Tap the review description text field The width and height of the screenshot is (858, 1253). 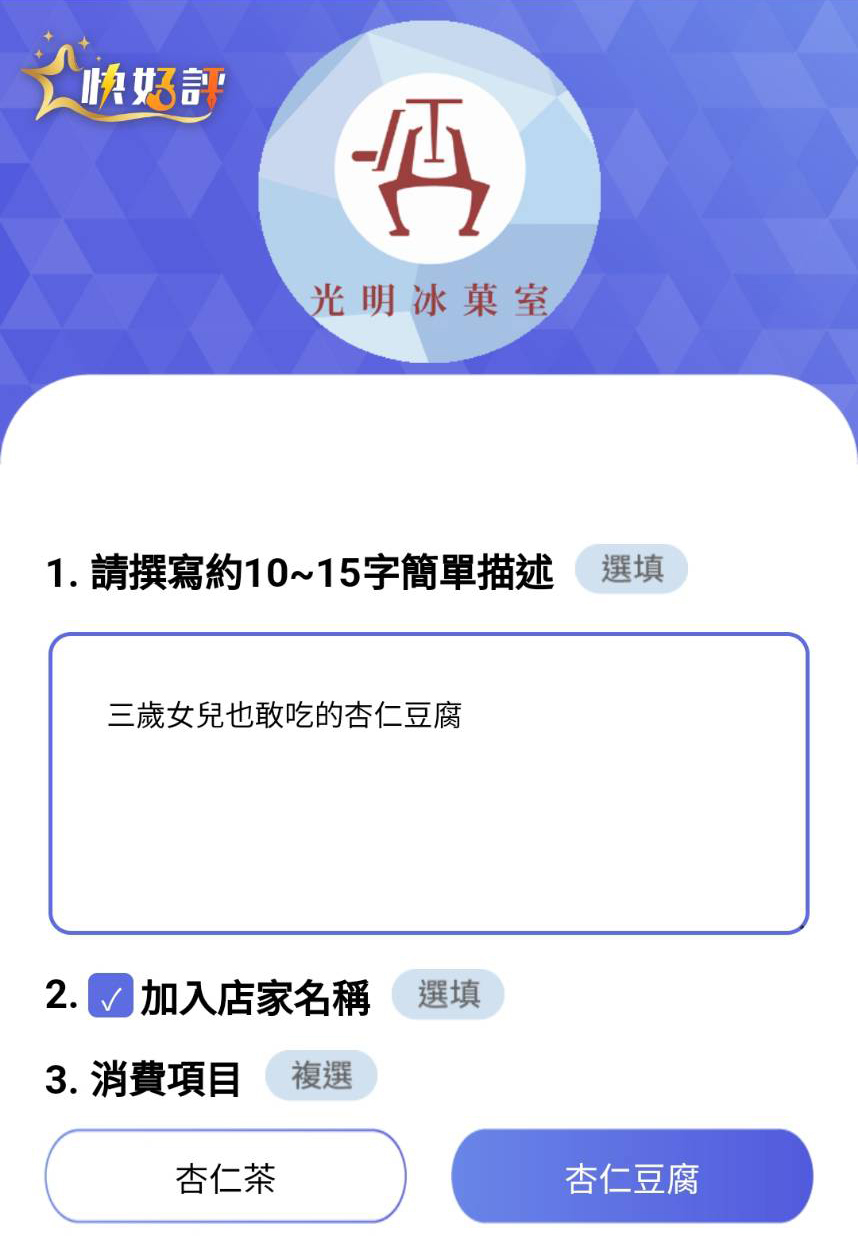pos(428,783)
